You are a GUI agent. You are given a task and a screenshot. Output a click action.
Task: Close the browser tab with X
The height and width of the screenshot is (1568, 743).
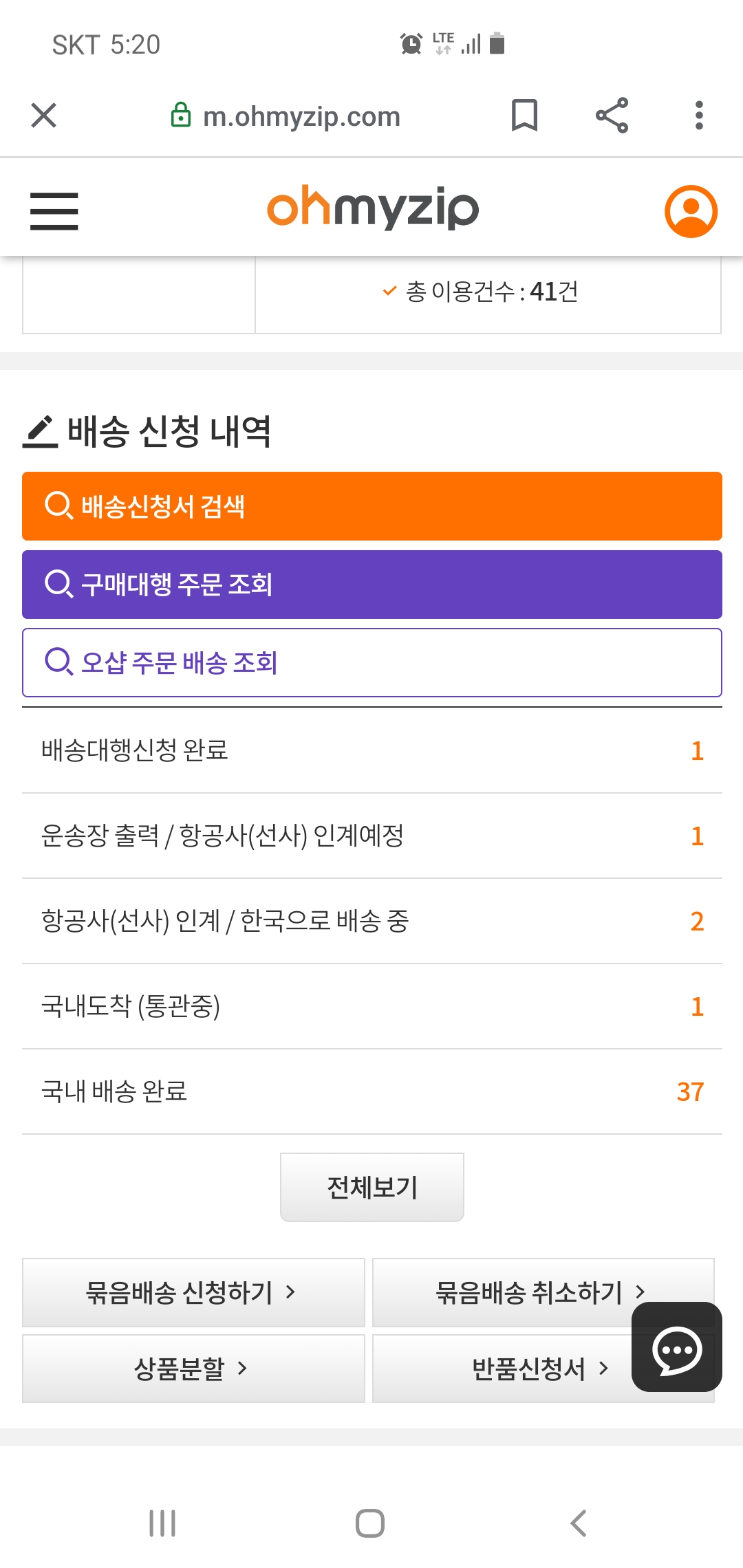[44, 116]
